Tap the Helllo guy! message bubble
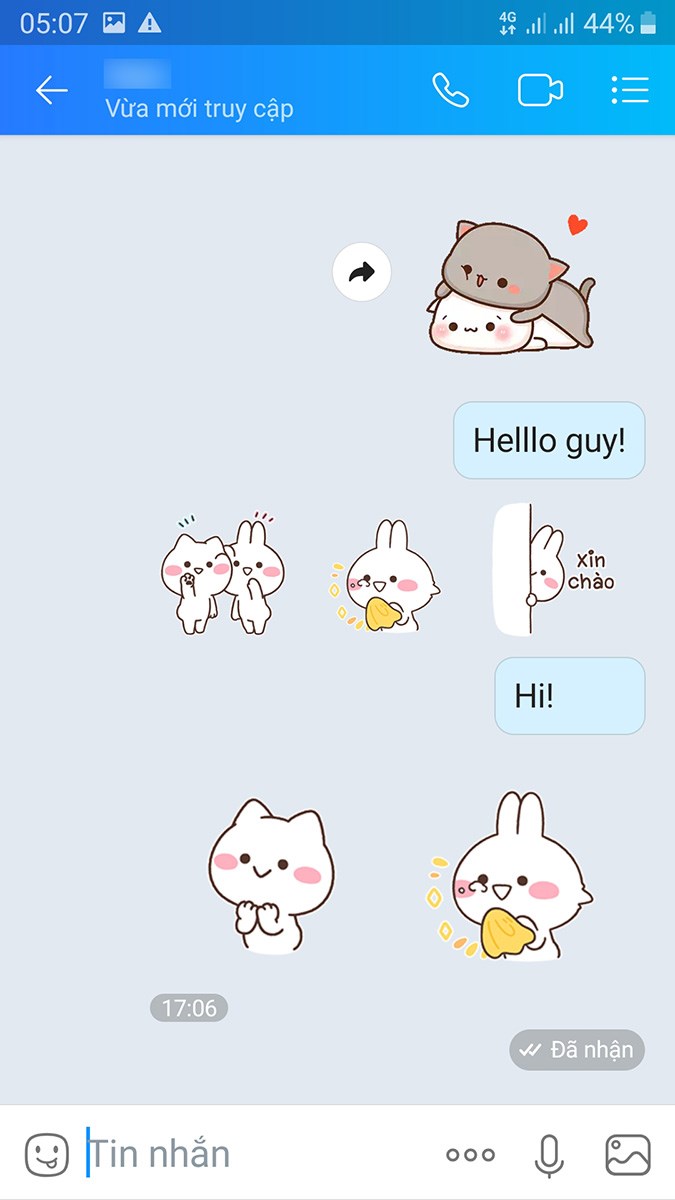Image resolution: width=675 pixels, height=1200 pixels. (x=549, y=440)
